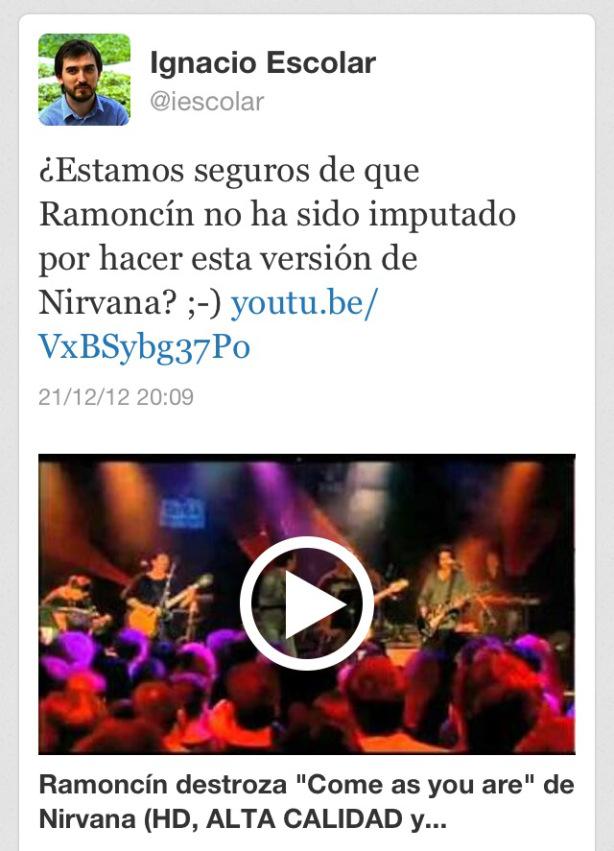The height and width of the screenshot is (851, 614).
Task: Play the Ramoncín video
Action: (x=306, y=603)
